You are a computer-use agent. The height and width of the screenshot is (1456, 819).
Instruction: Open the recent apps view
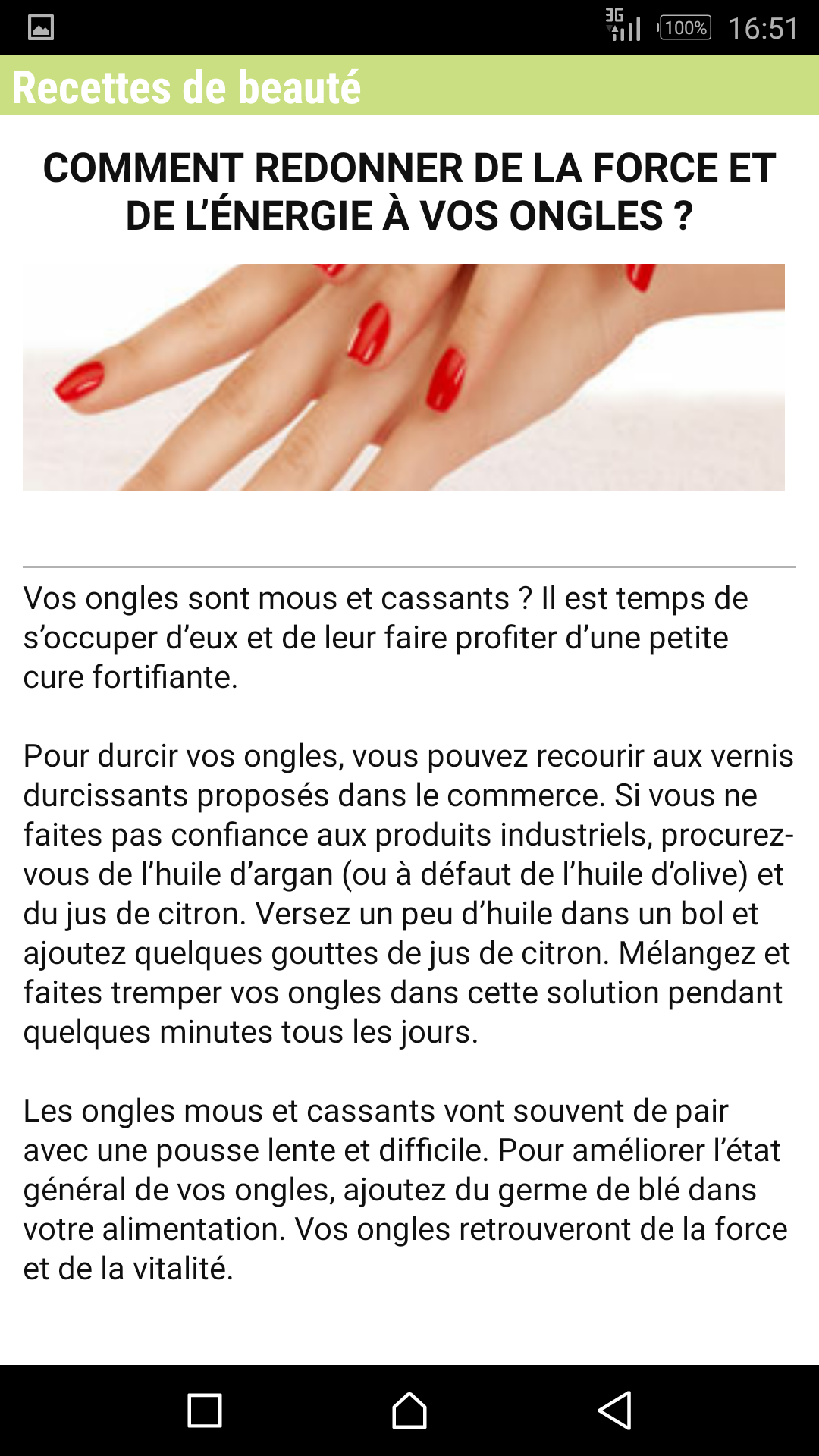pos(205,1410)
